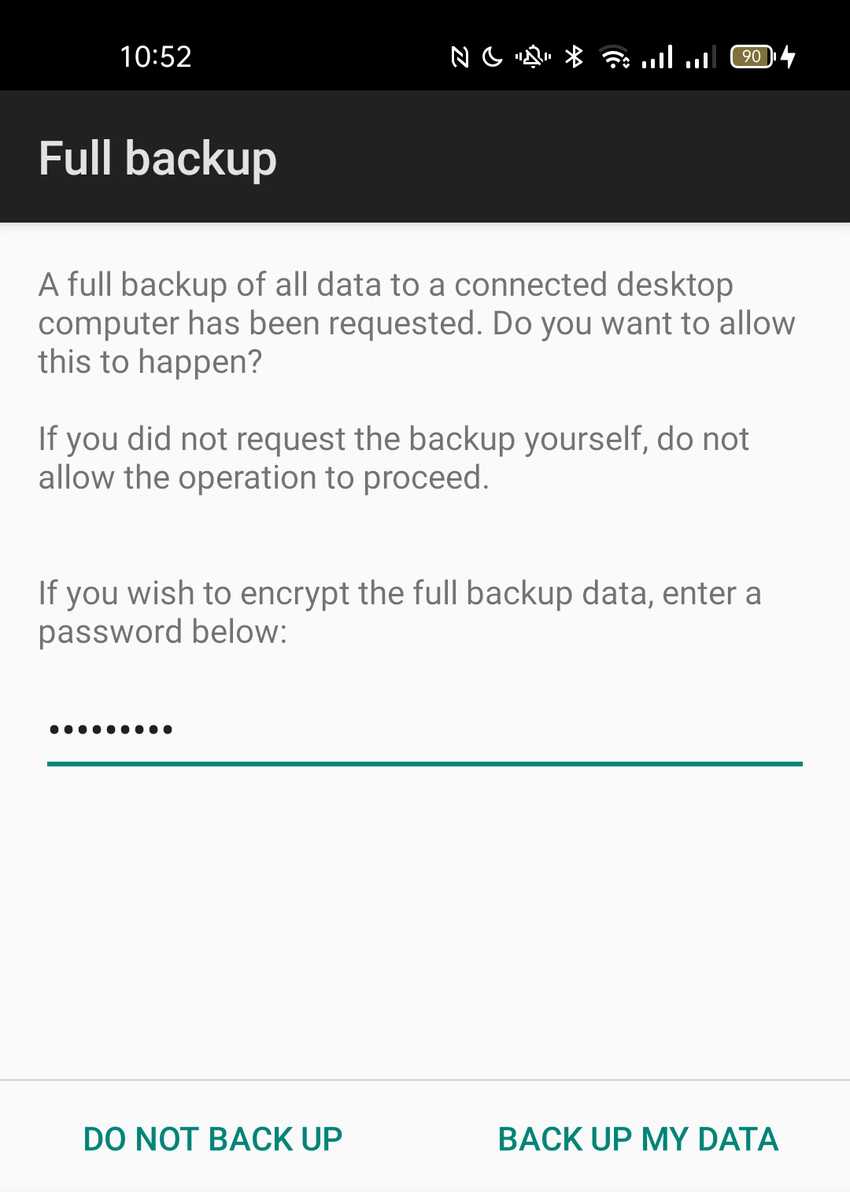850x1192 pixels.
Task: Tap the encryption password field
Action: click(424, 731)
